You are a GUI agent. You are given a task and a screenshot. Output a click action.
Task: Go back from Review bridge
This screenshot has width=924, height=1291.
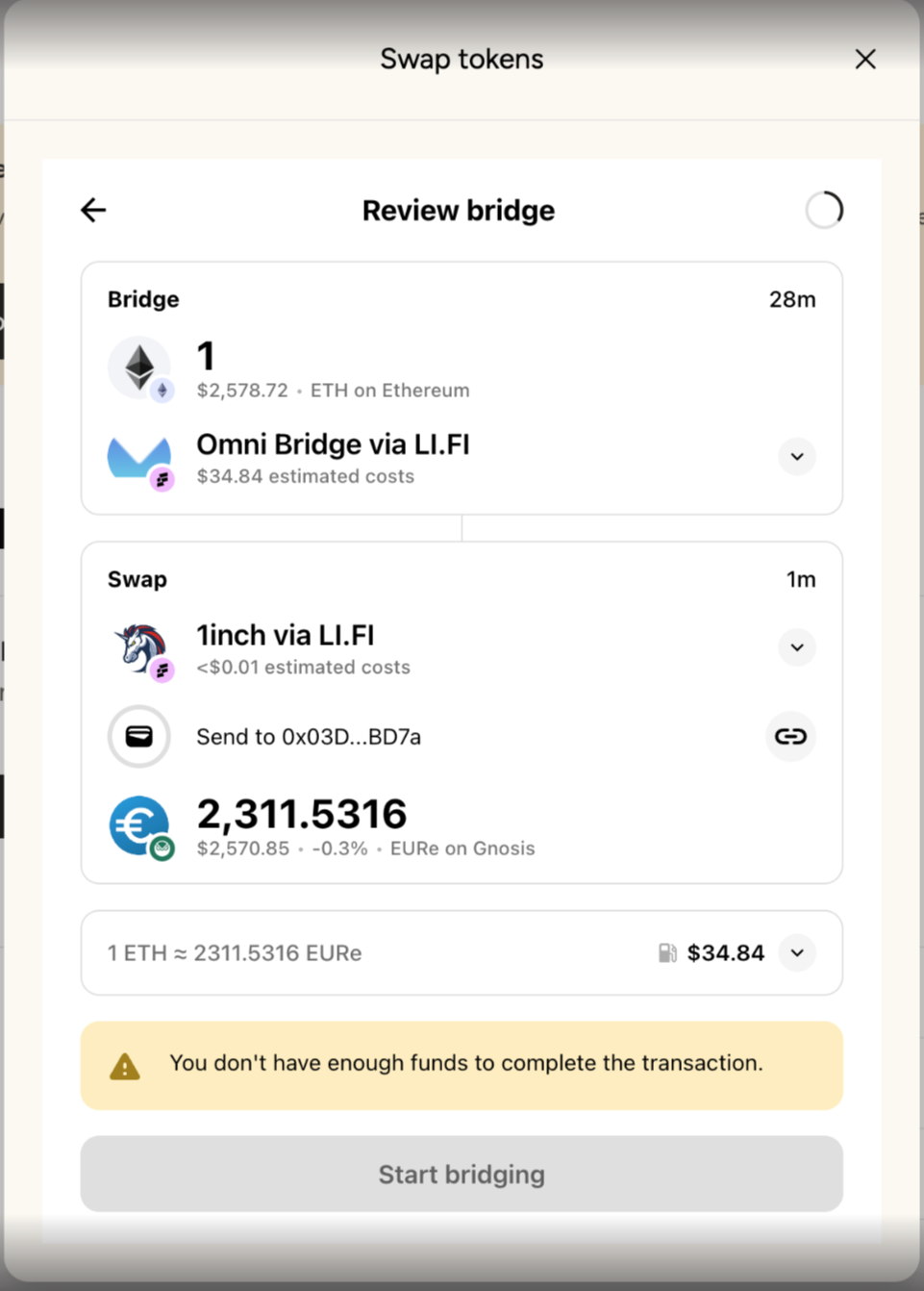[x=93, y=210]
